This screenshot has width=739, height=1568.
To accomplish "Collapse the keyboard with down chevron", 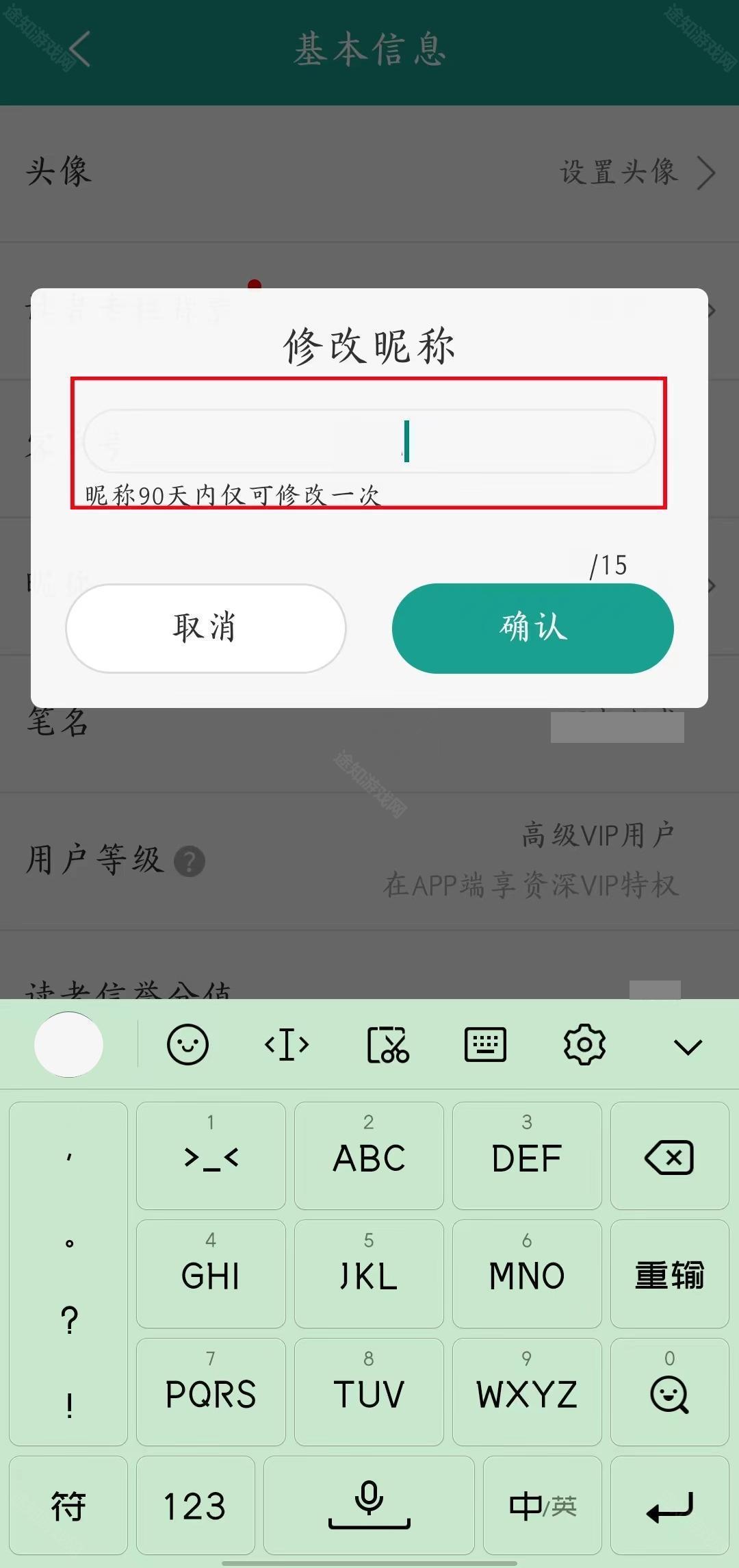I will pyautogui.click(x=688, y=1046).
